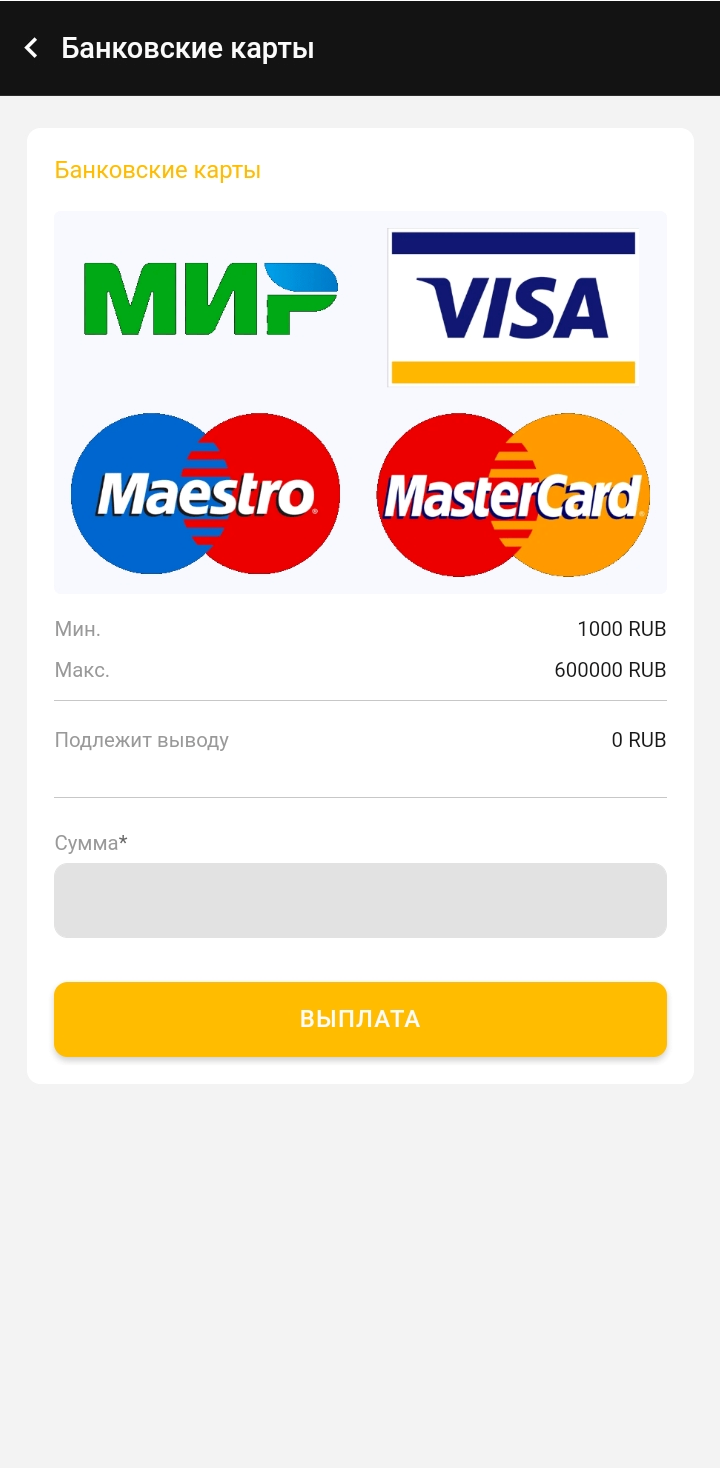Tap the Сумма amount input field
720x1468 pixels.
360,900
